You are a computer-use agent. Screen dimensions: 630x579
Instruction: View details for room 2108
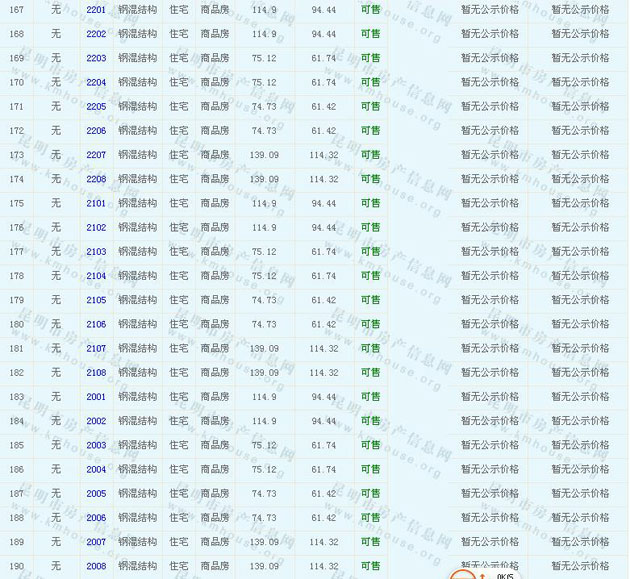tap(96, 373)
